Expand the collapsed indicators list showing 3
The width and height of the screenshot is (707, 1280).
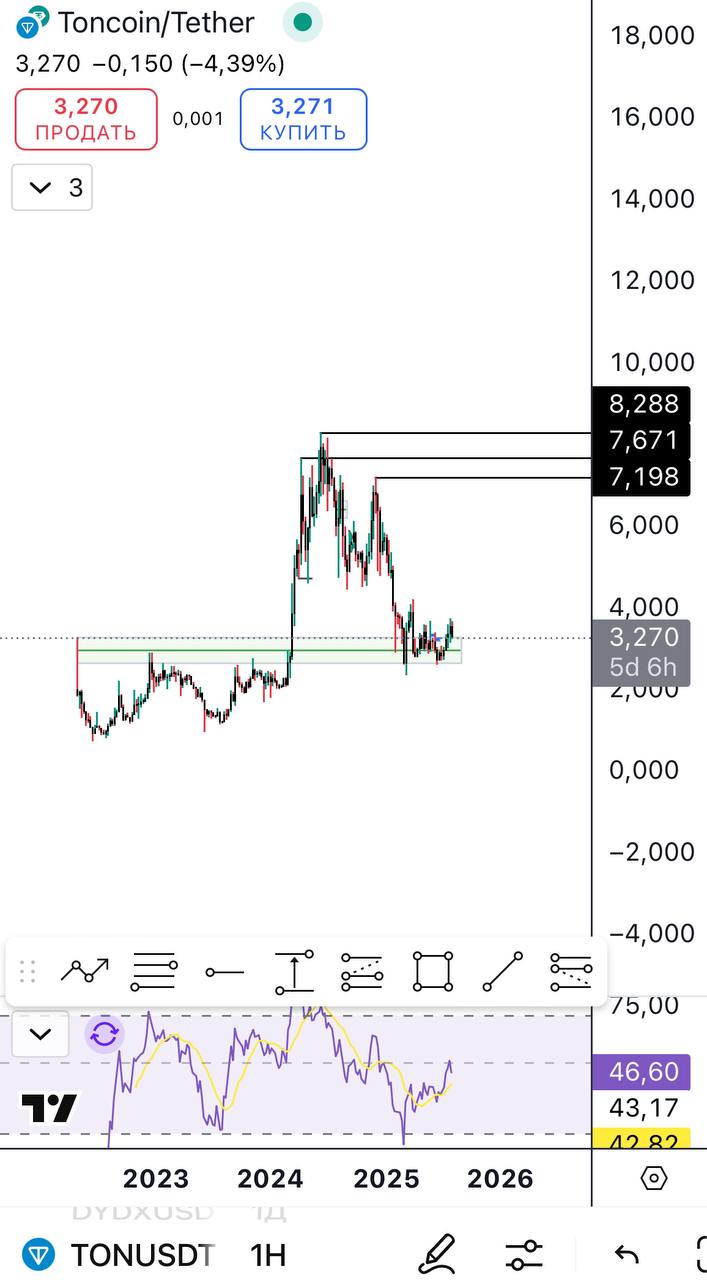coord(52,187)
